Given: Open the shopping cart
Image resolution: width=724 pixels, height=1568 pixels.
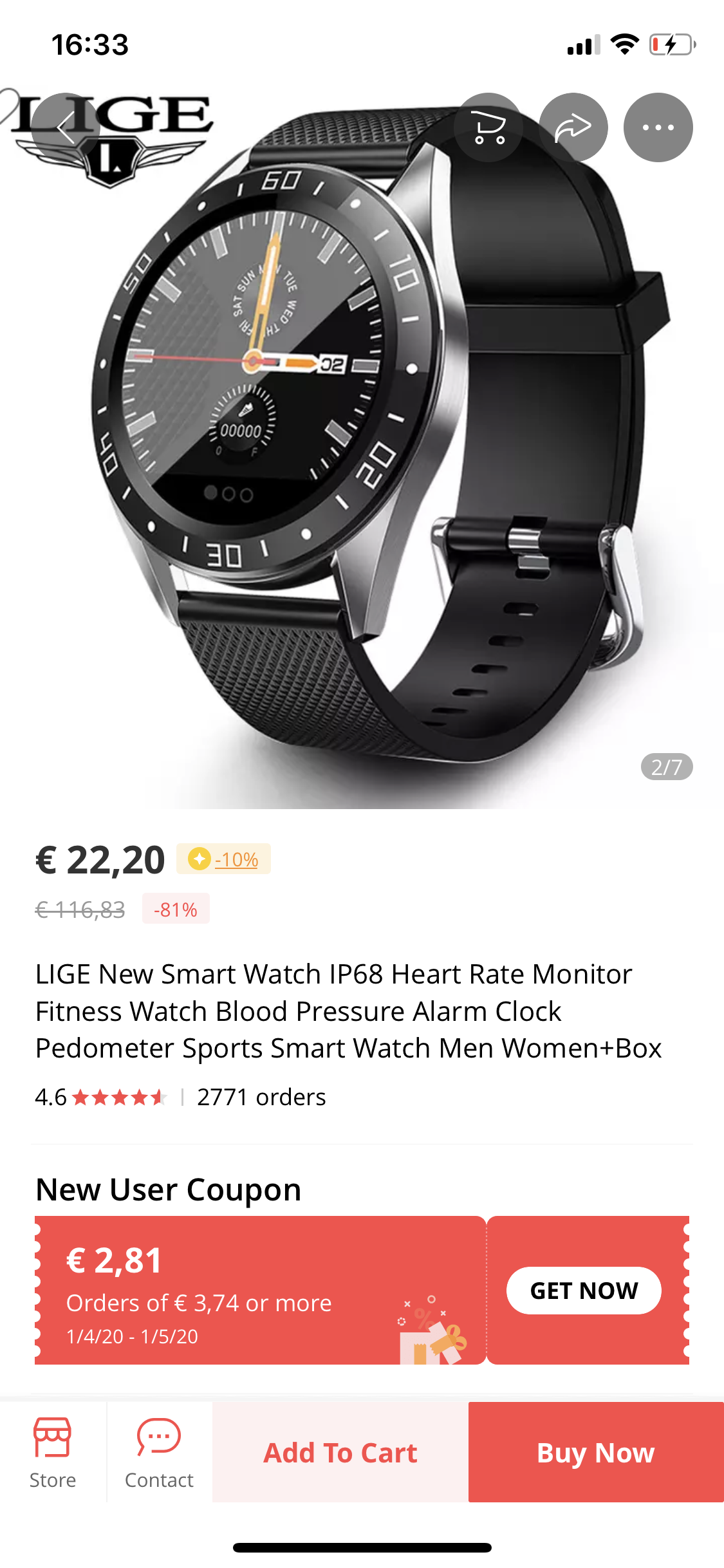Looking at the screenshot, I should coord(488,127).
